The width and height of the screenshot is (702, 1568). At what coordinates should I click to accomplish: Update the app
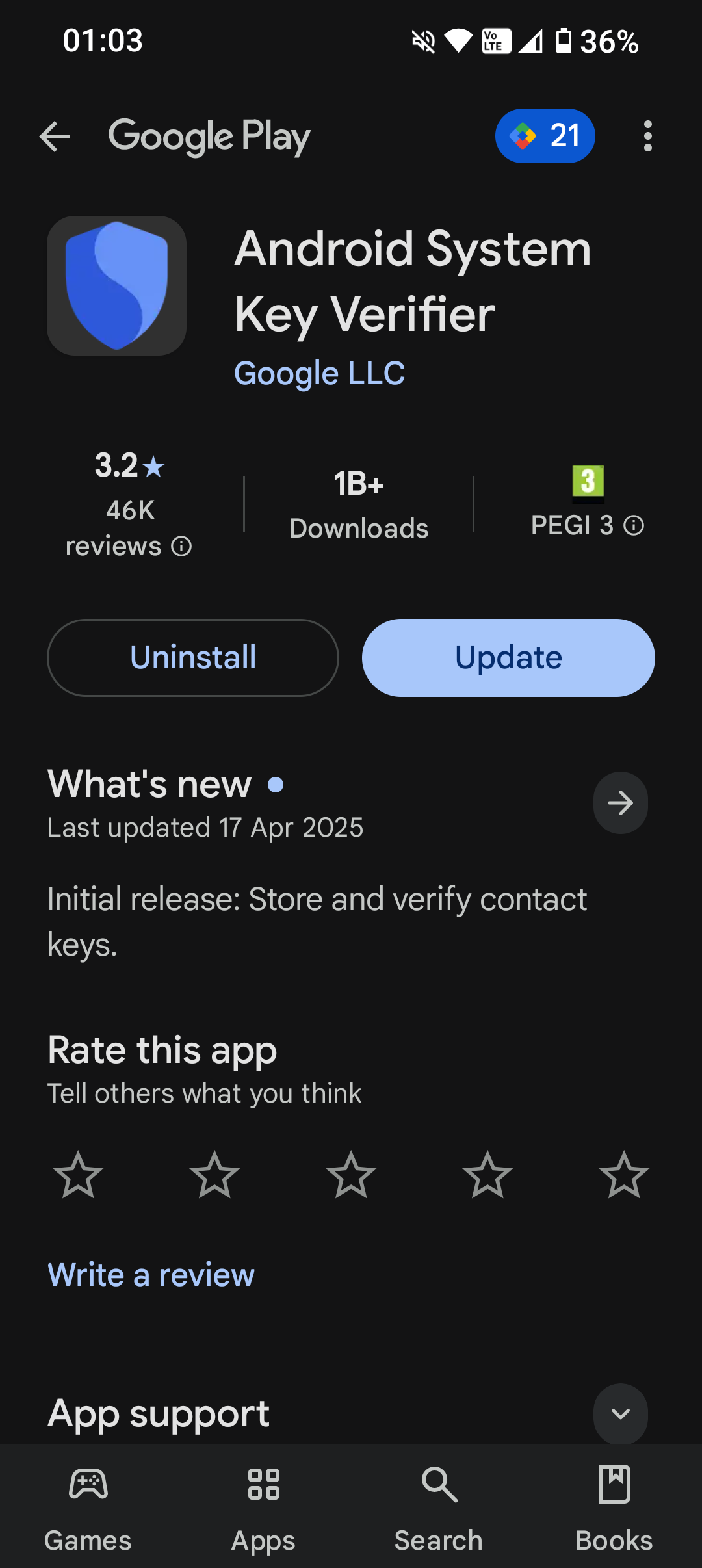[x=508, y=657]
